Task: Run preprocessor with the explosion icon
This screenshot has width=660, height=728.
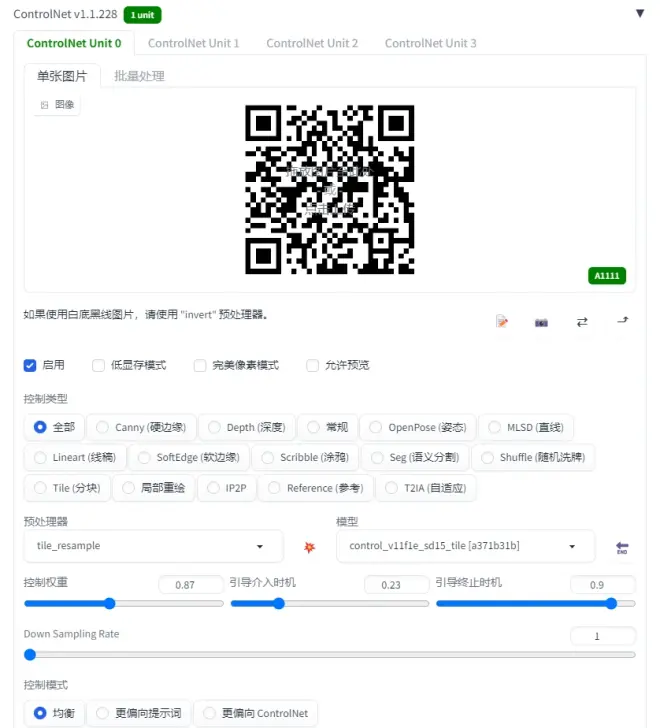Action: [x=309, y=547]
